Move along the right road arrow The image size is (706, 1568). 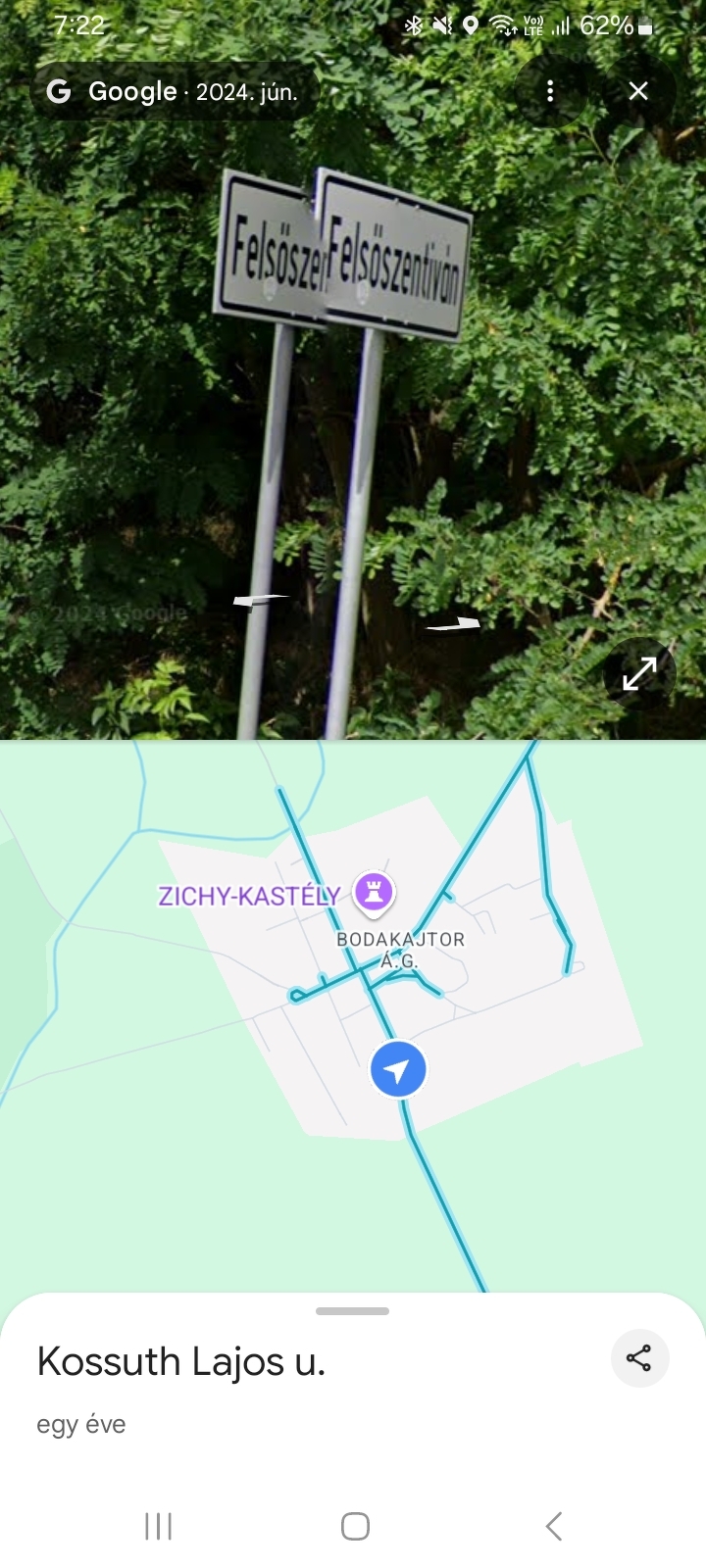point(454,623)
